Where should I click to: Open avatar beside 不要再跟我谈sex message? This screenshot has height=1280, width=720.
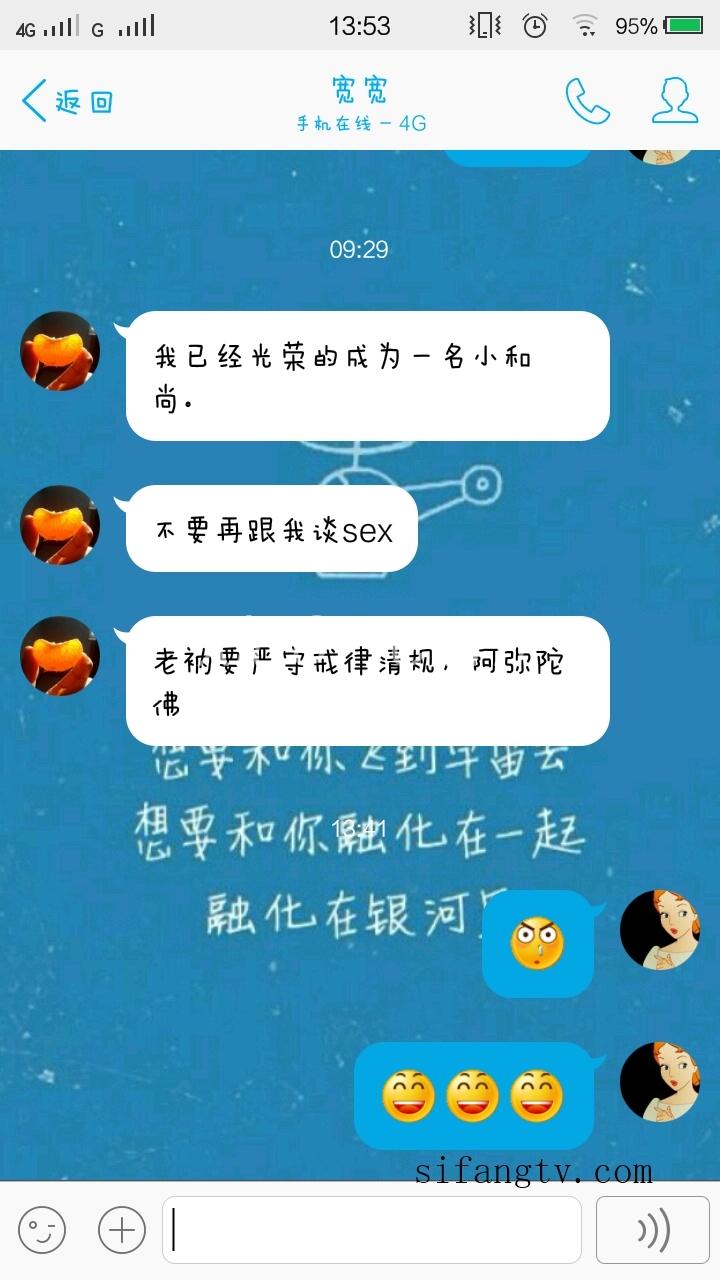tap(60, 525)
